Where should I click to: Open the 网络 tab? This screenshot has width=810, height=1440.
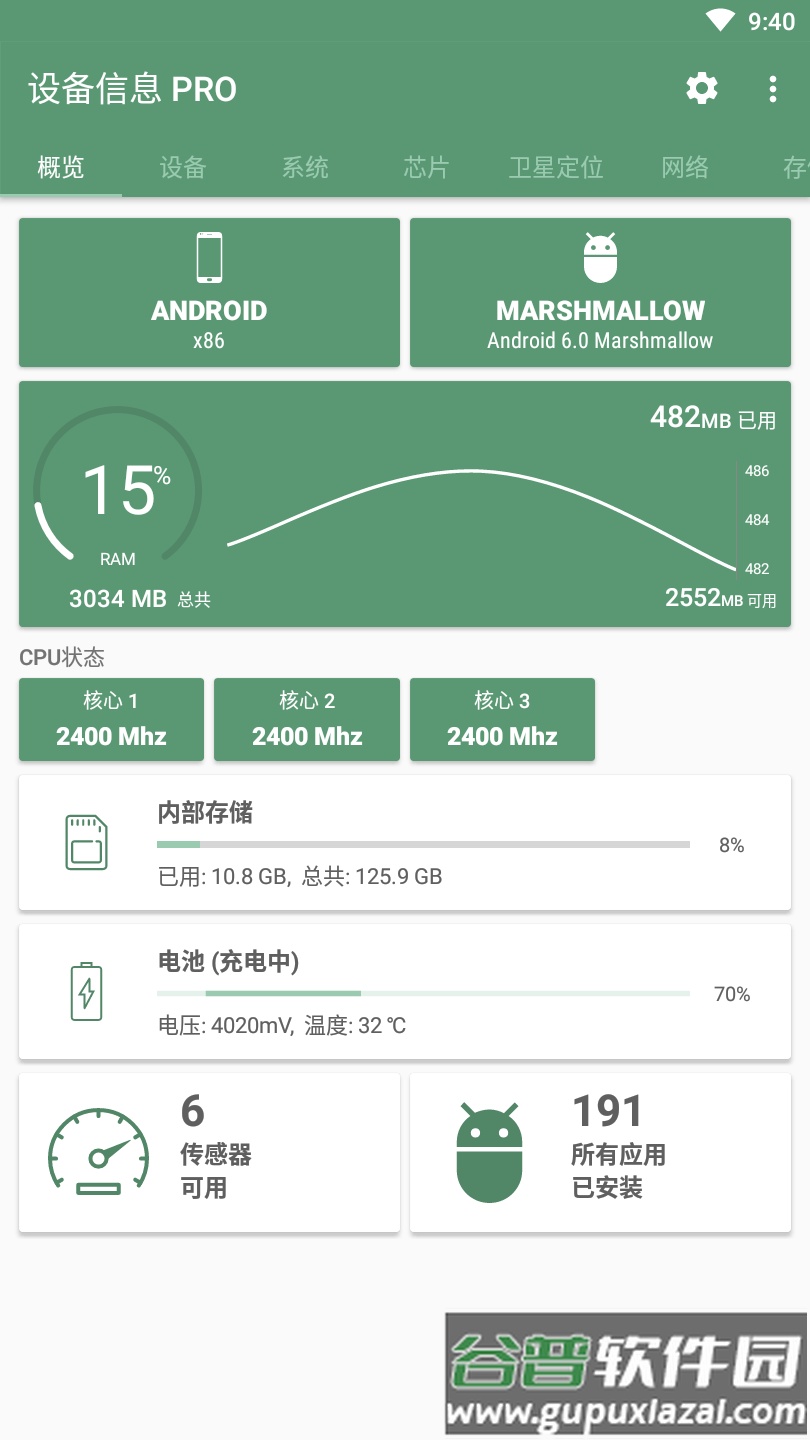pyautogui.click(x=686, y=168)
